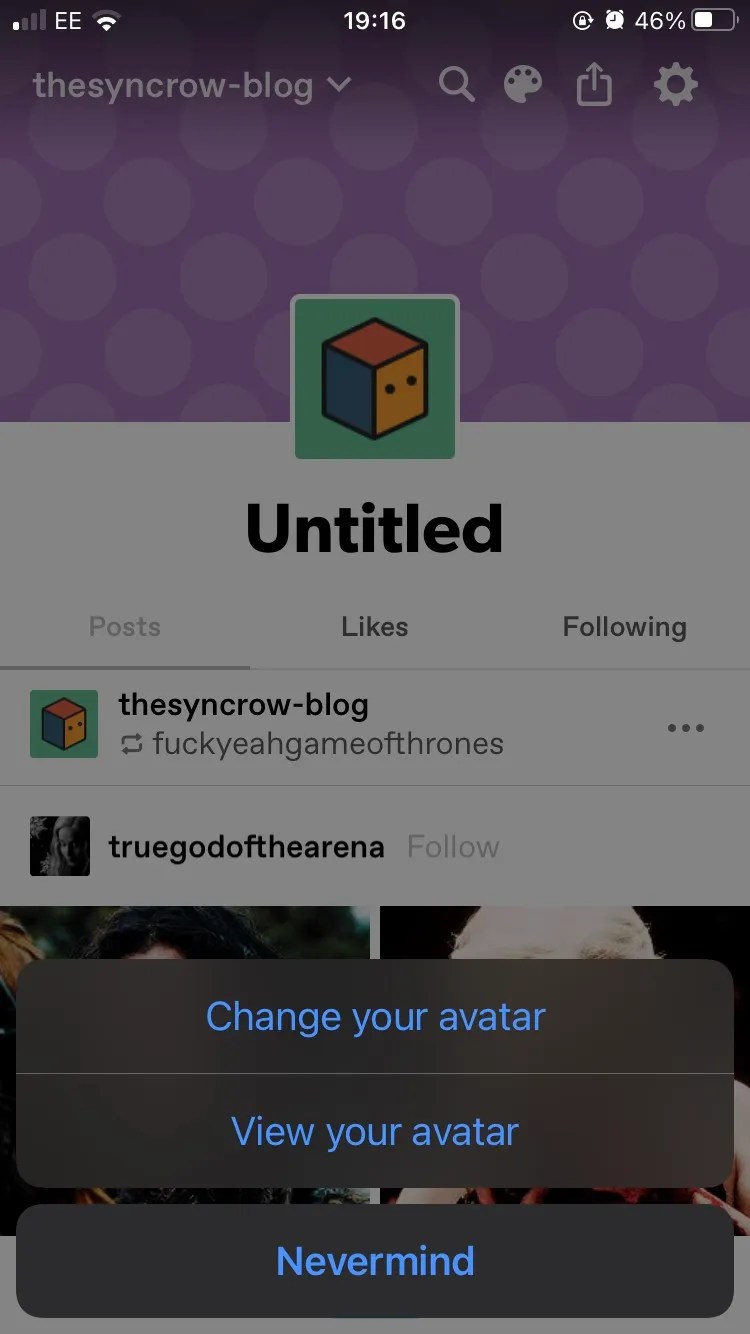Tap the Untitled blog title
750x1334 pixels.
(x=375, y=528)
